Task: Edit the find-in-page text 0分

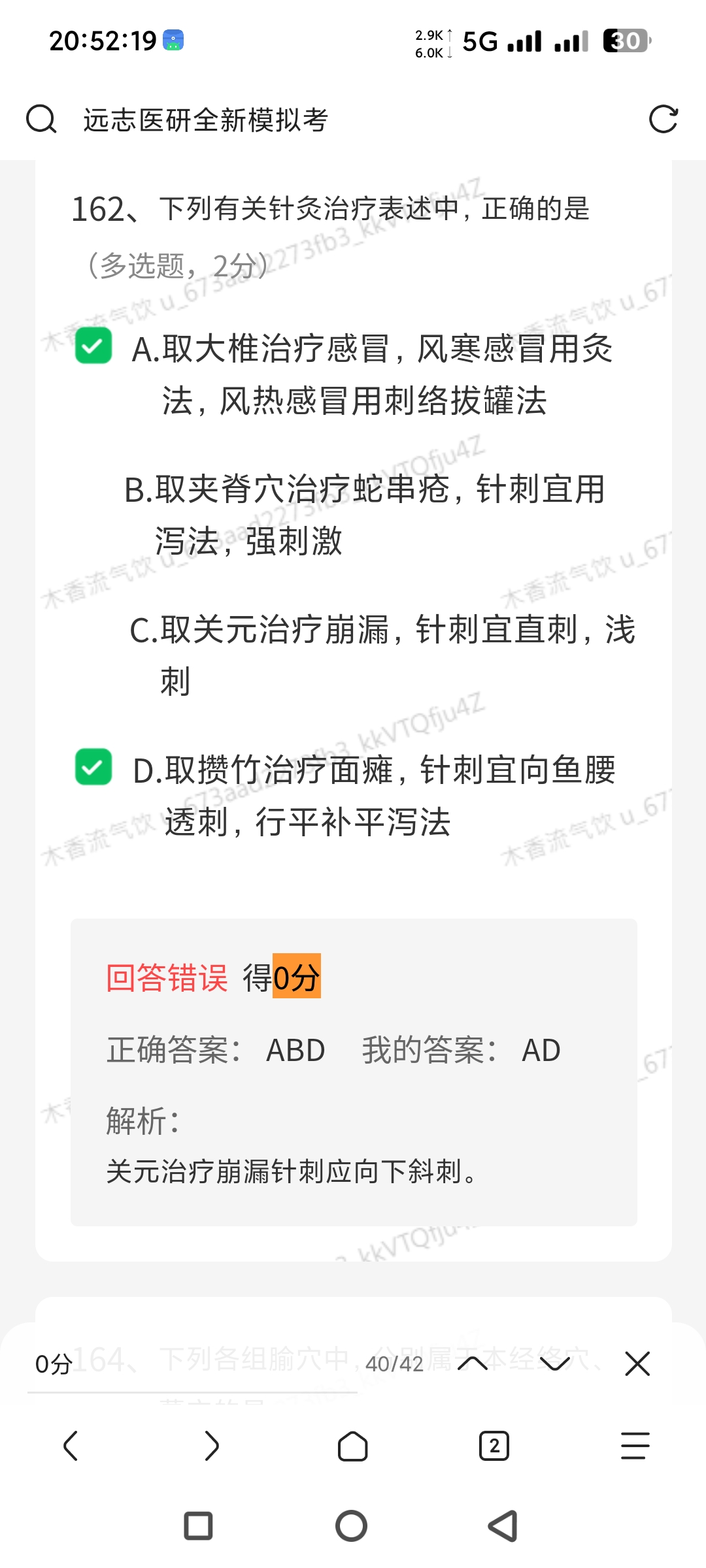Action: (190, 1364)
